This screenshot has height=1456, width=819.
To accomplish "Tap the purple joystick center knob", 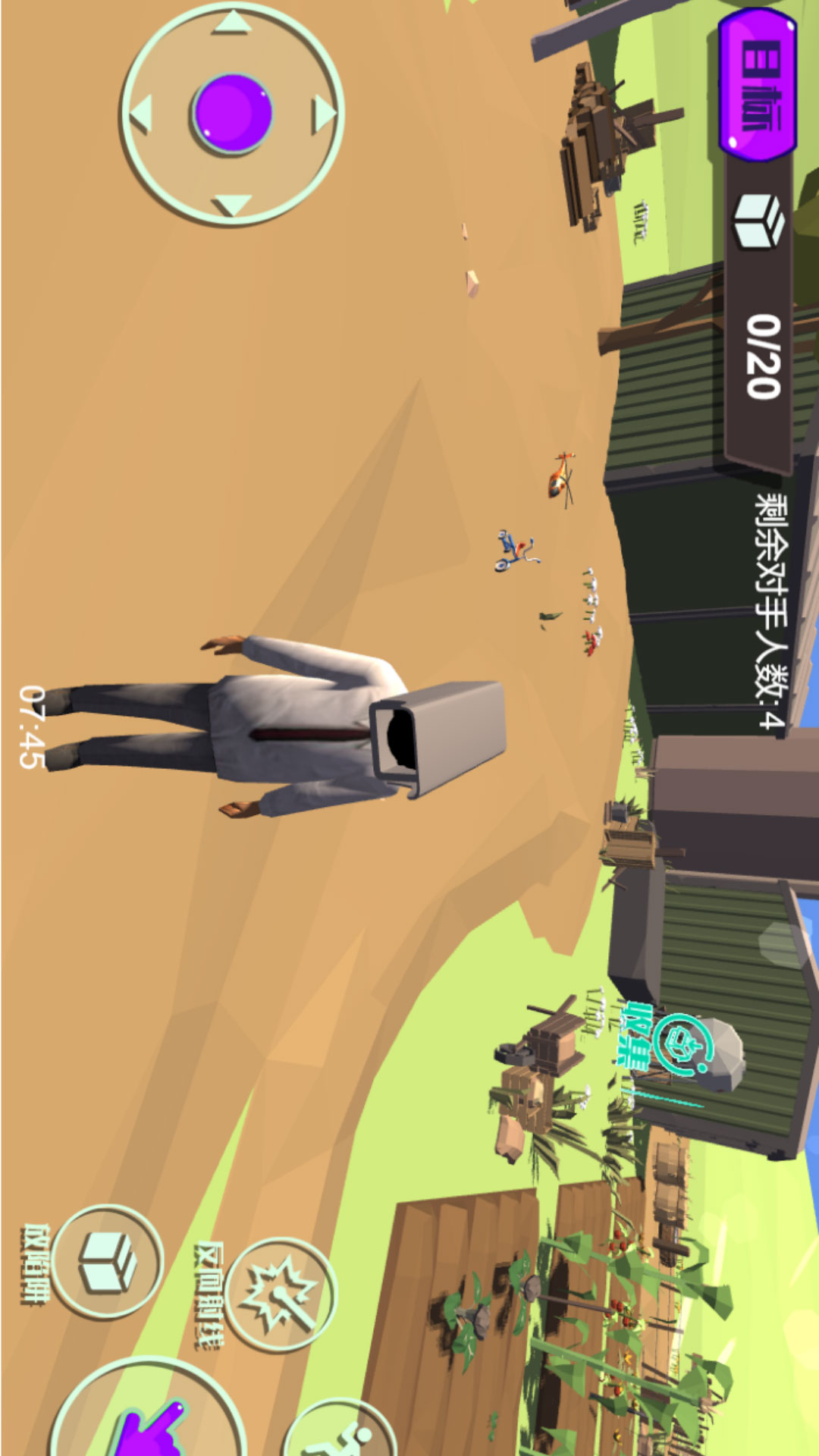I will 233,114.
